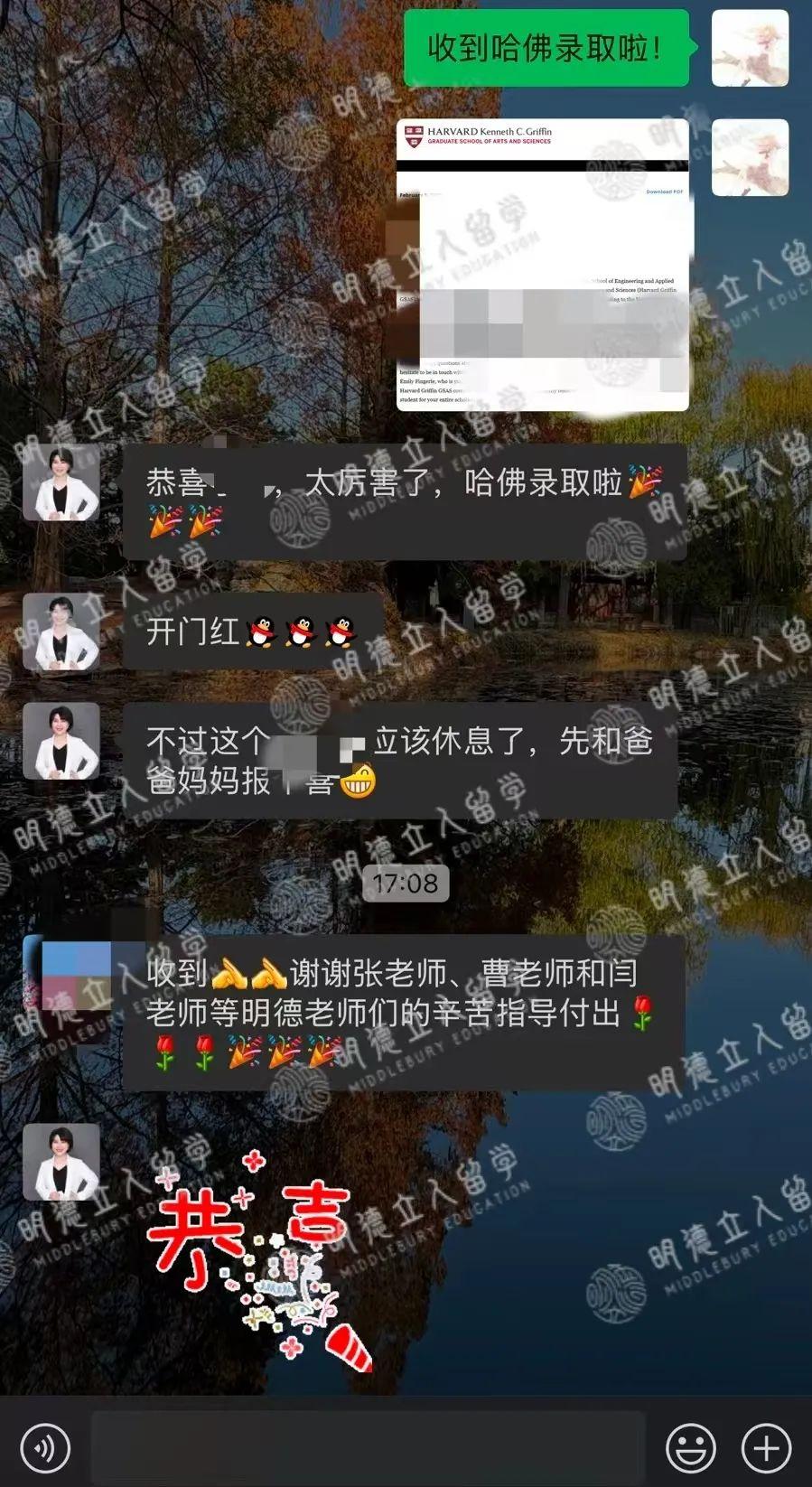
Task: View the Harvard admission letter image
Action: coord(543,265)
